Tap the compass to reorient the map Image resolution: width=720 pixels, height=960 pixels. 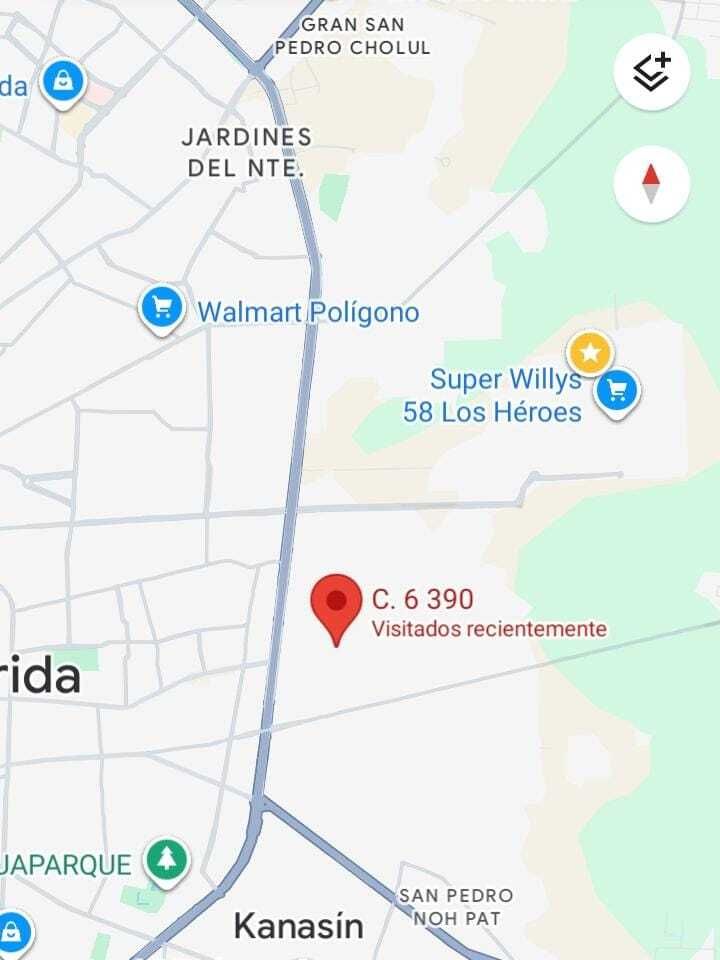point(652,183)
